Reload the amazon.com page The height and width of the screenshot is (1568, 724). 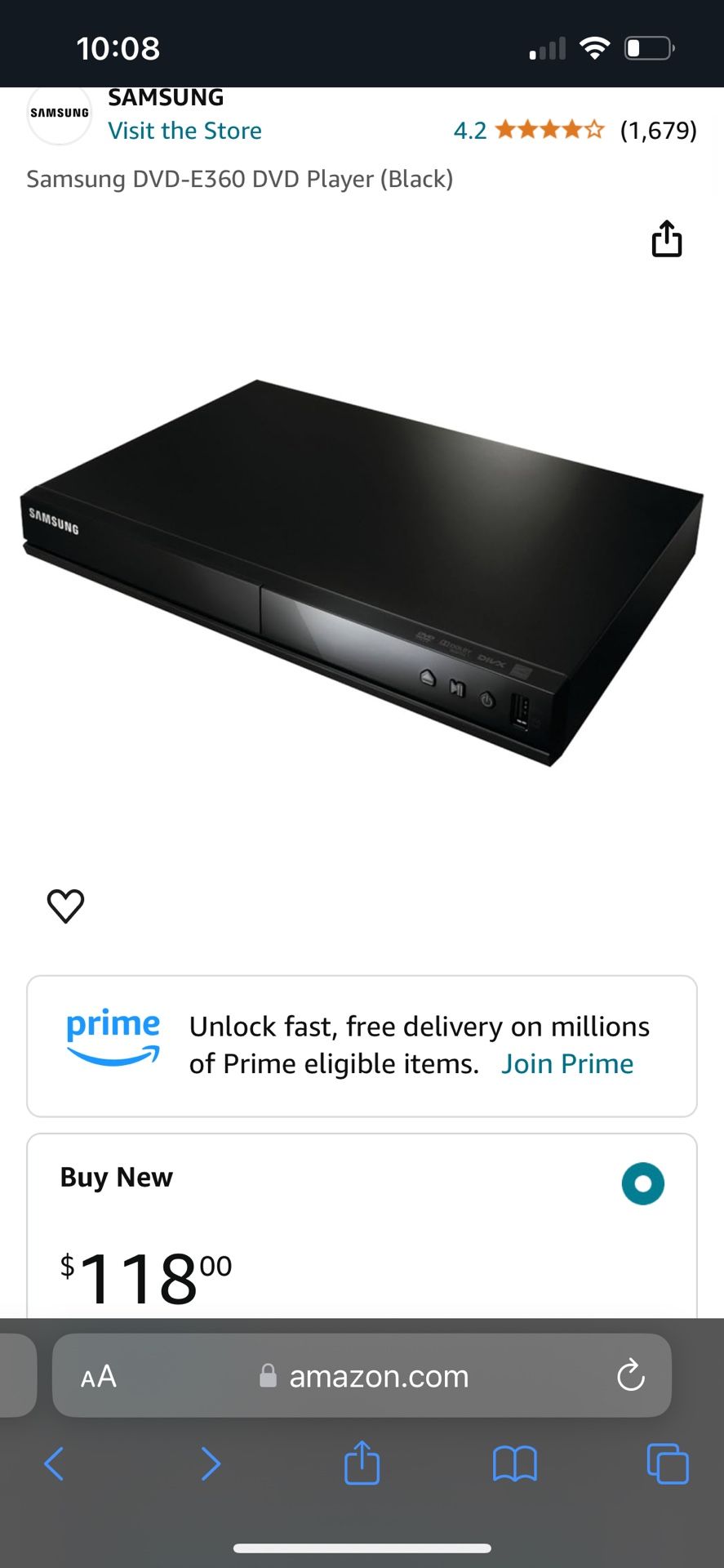[x=630, y=1375]
